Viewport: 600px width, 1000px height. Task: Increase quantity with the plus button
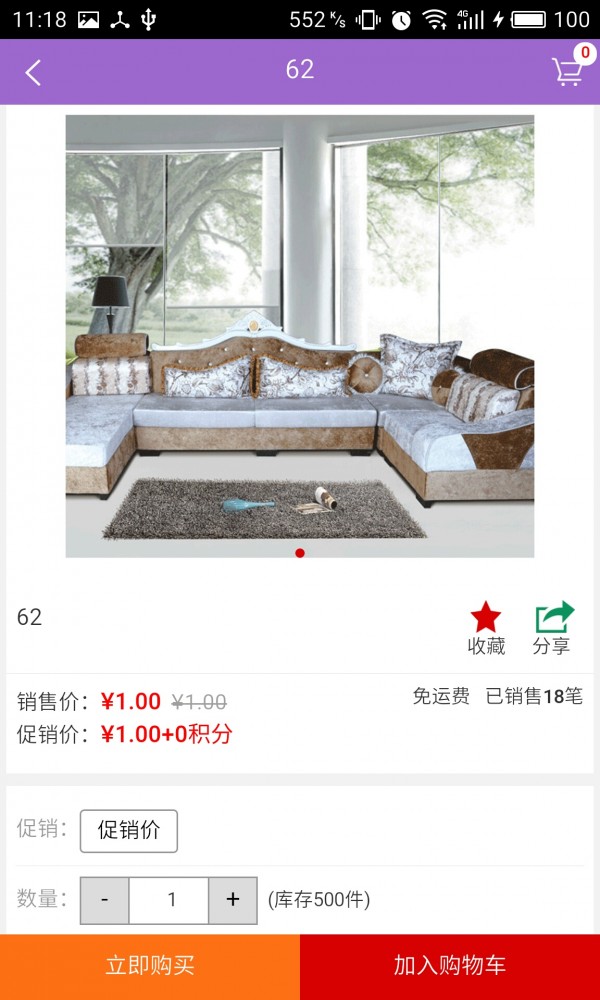233,900
